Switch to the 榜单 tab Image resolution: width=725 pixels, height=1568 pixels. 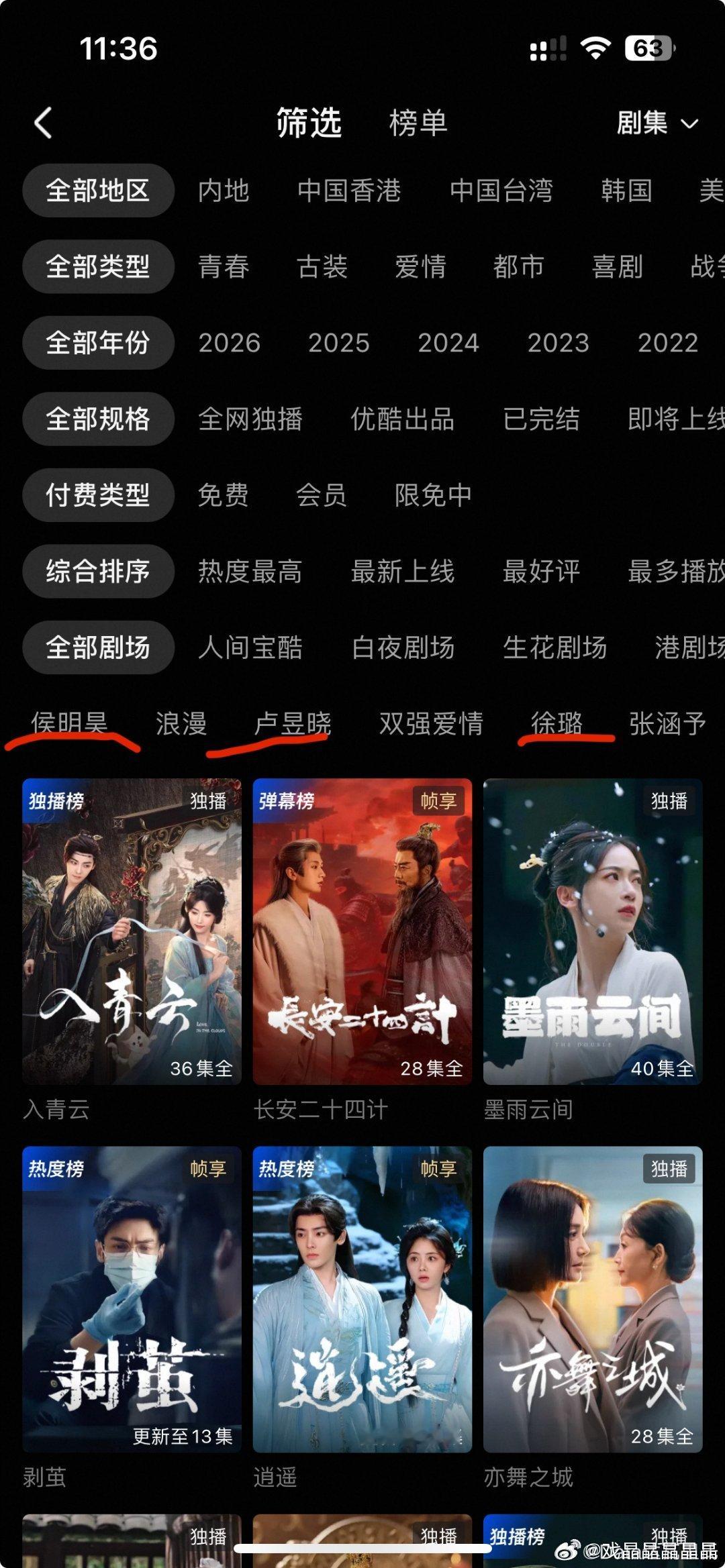[x=417, y=124]
